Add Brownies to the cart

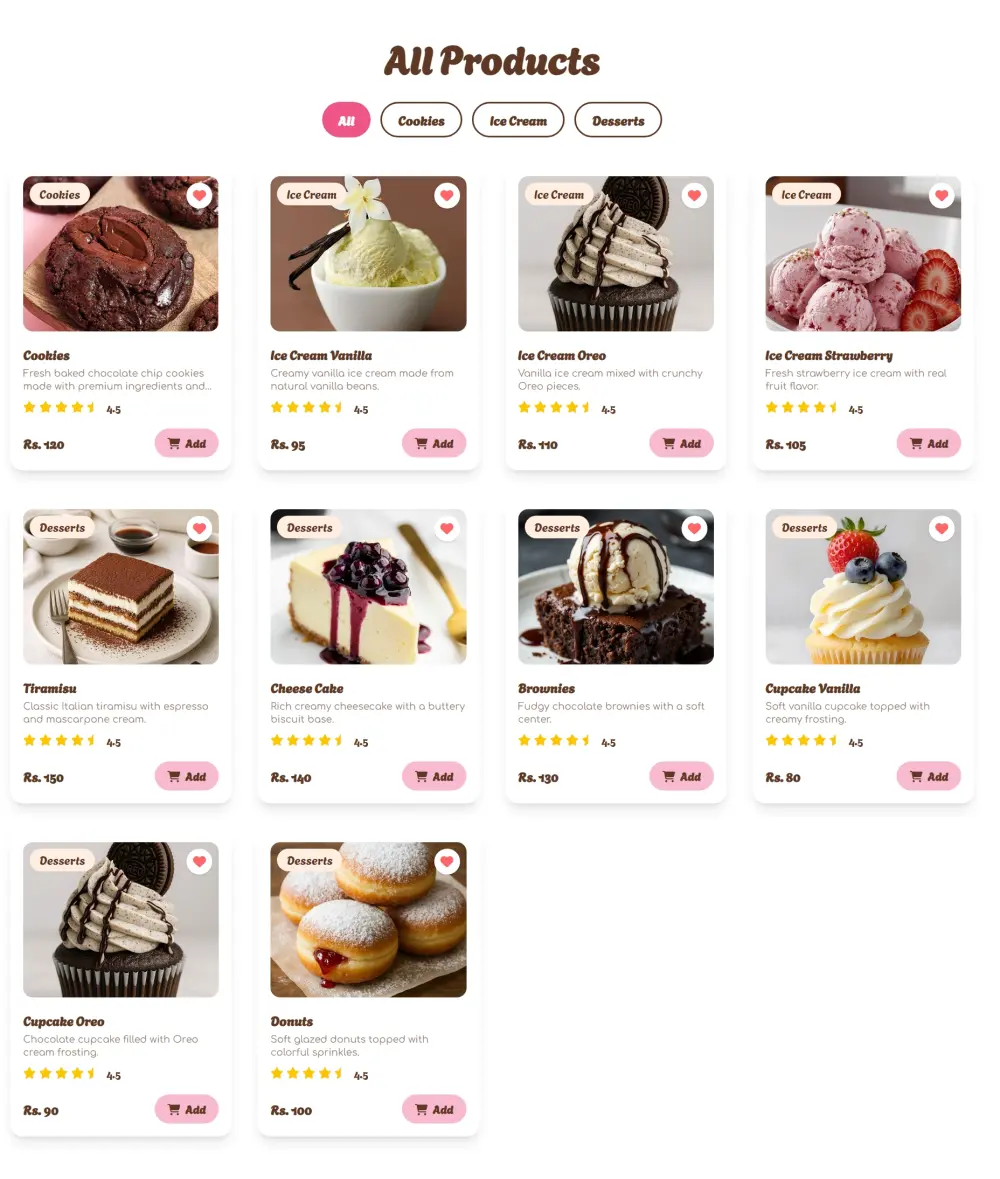coord(681,776)
